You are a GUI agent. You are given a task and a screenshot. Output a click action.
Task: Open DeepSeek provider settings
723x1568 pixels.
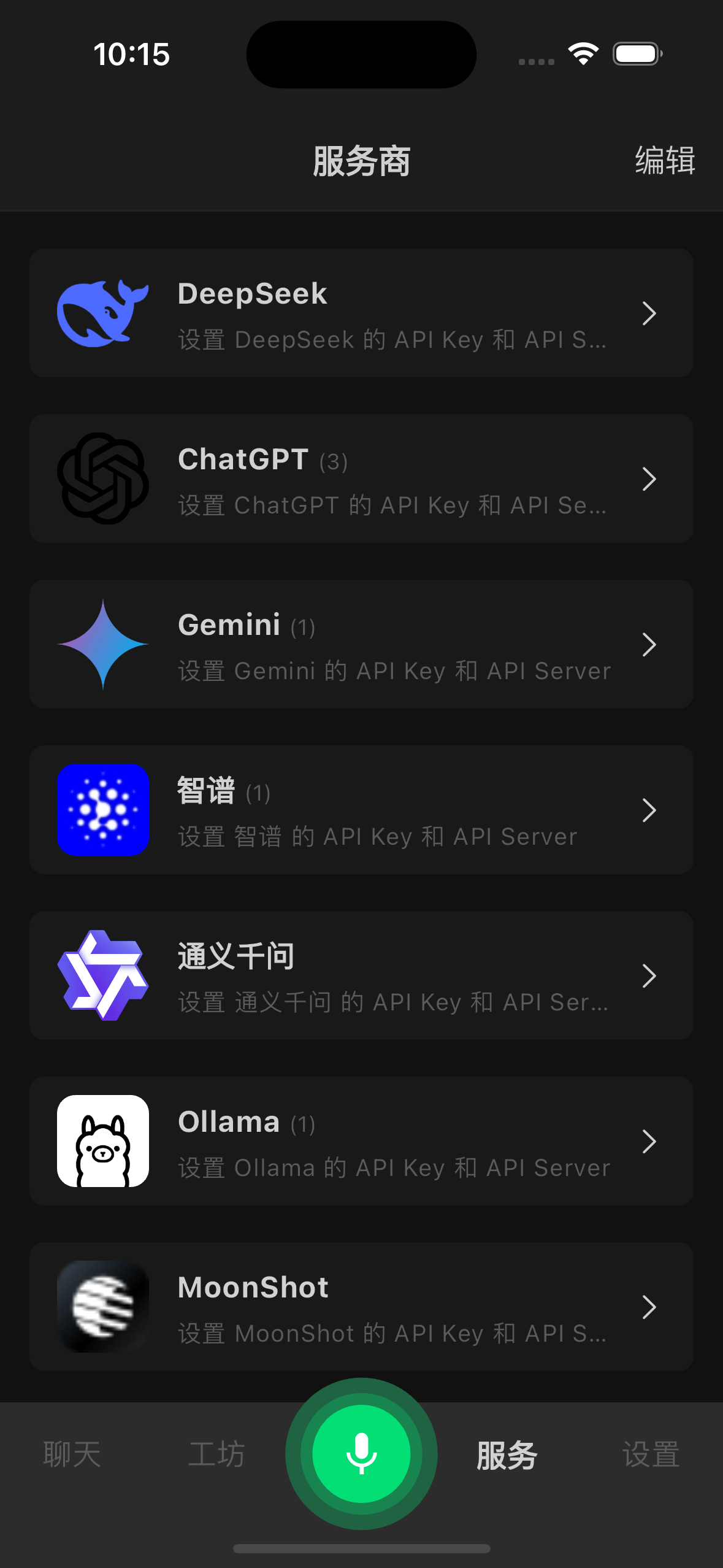pos(361,313)
